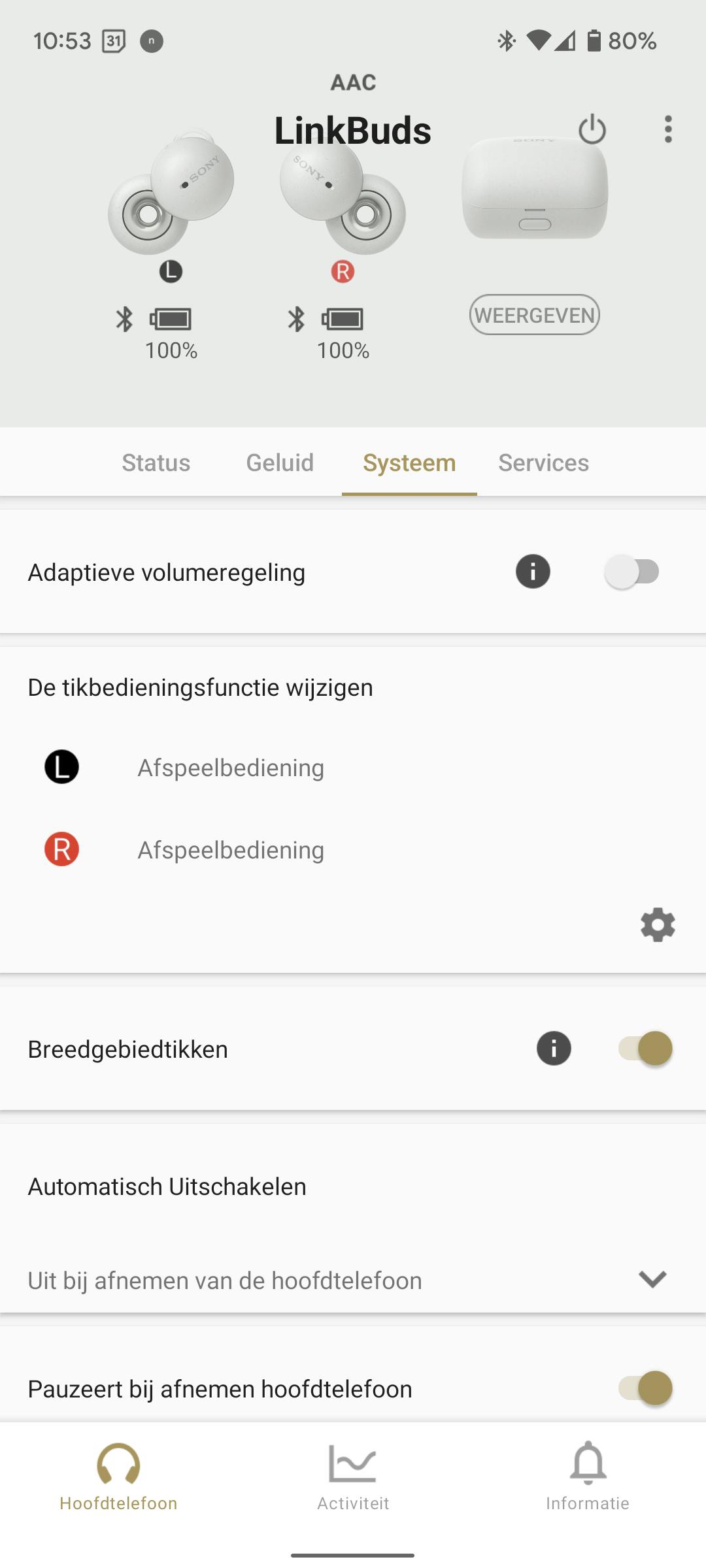Show info about Adaptieve volumeregeling

coord(533,572)
